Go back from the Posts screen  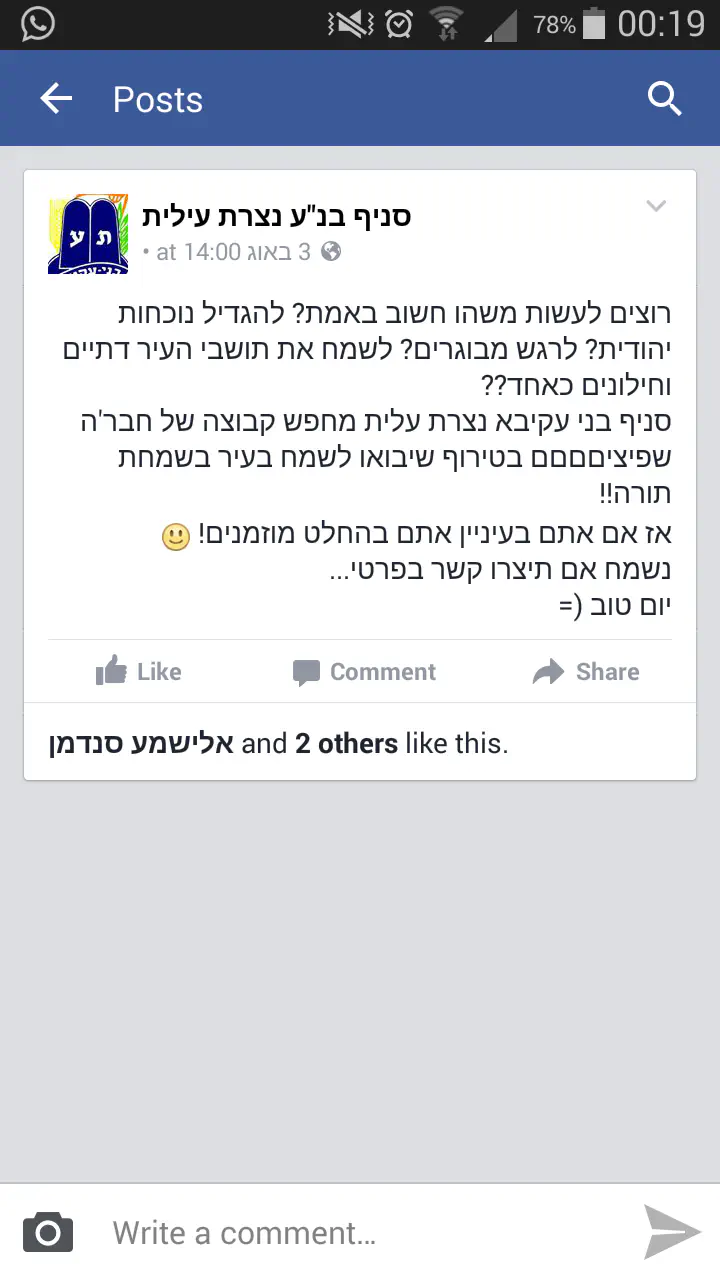pyautogui.click(x=56, y=99)
